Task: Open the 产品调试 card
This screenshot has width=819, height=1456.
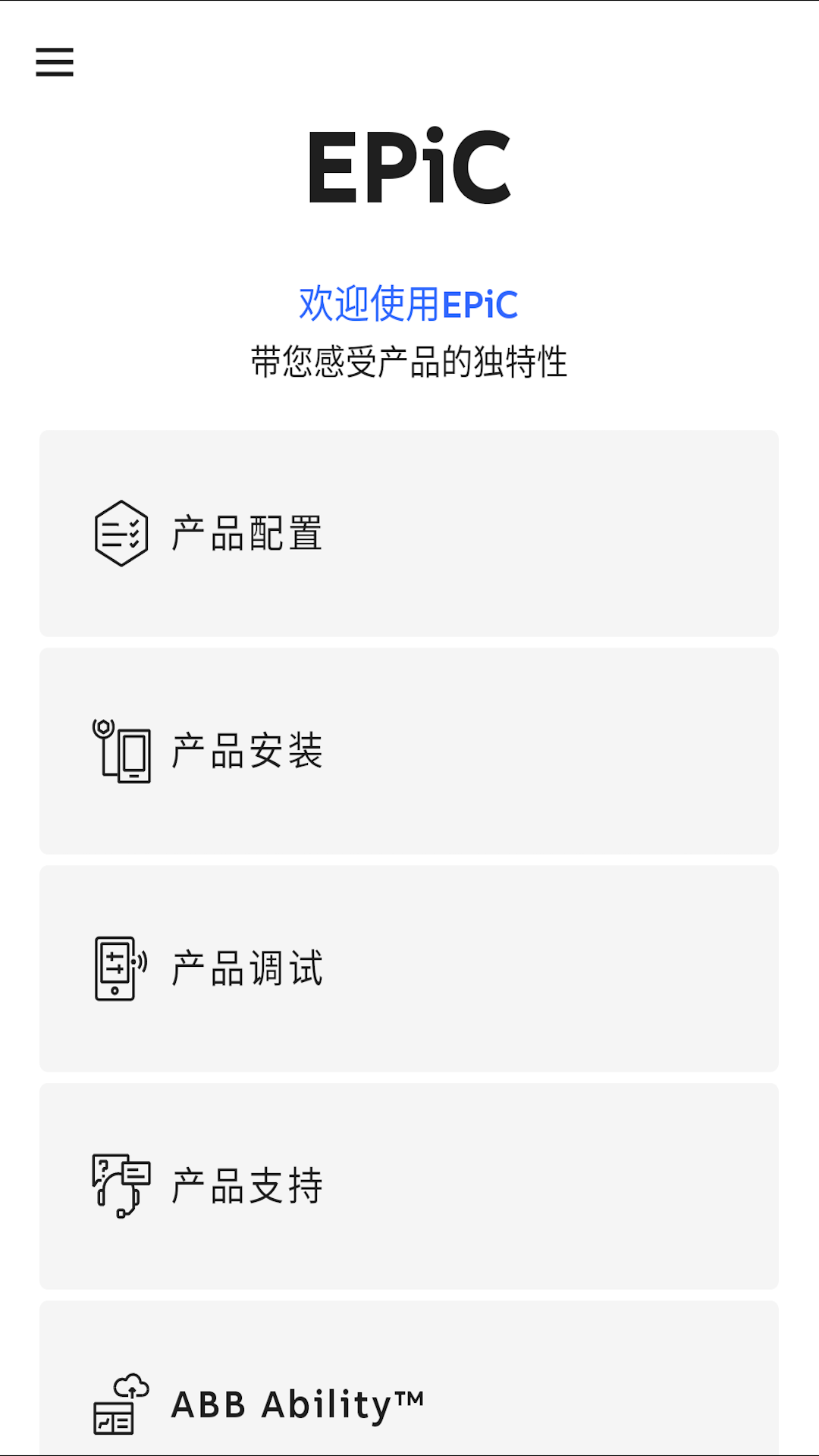Action: coord(409,967)
